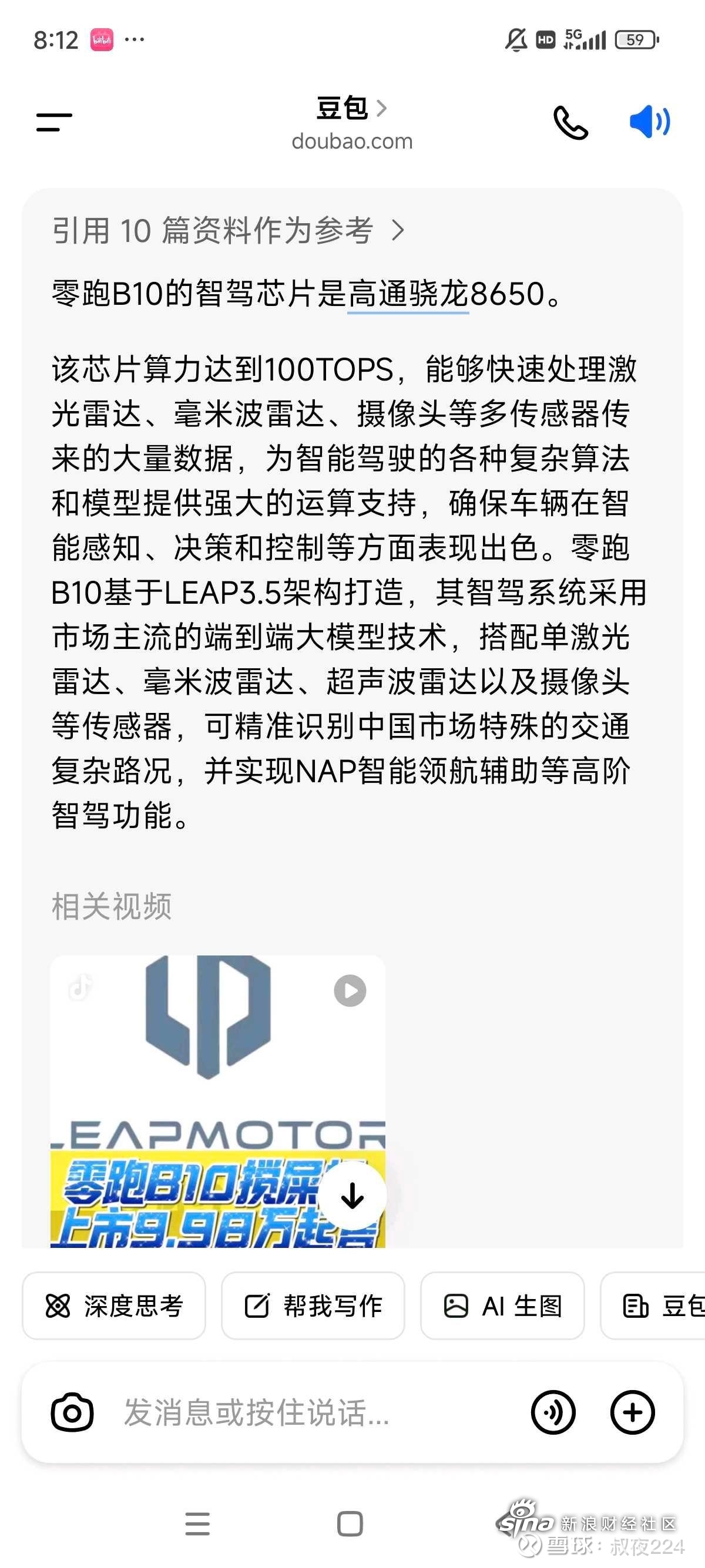Viewport: 705px width, 1568px height.
Task: Go to the system home button
Action: tap(350, 1524)
